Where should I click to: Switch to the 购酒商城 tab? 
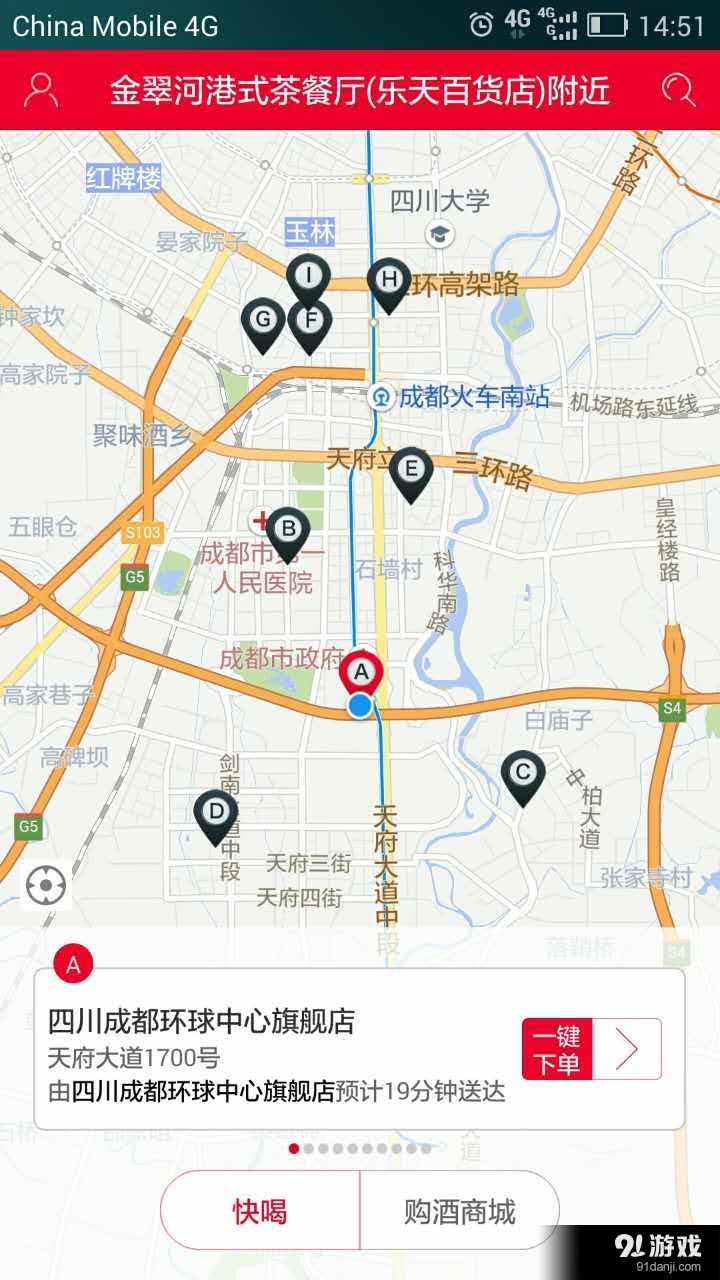coord(460,1211)
